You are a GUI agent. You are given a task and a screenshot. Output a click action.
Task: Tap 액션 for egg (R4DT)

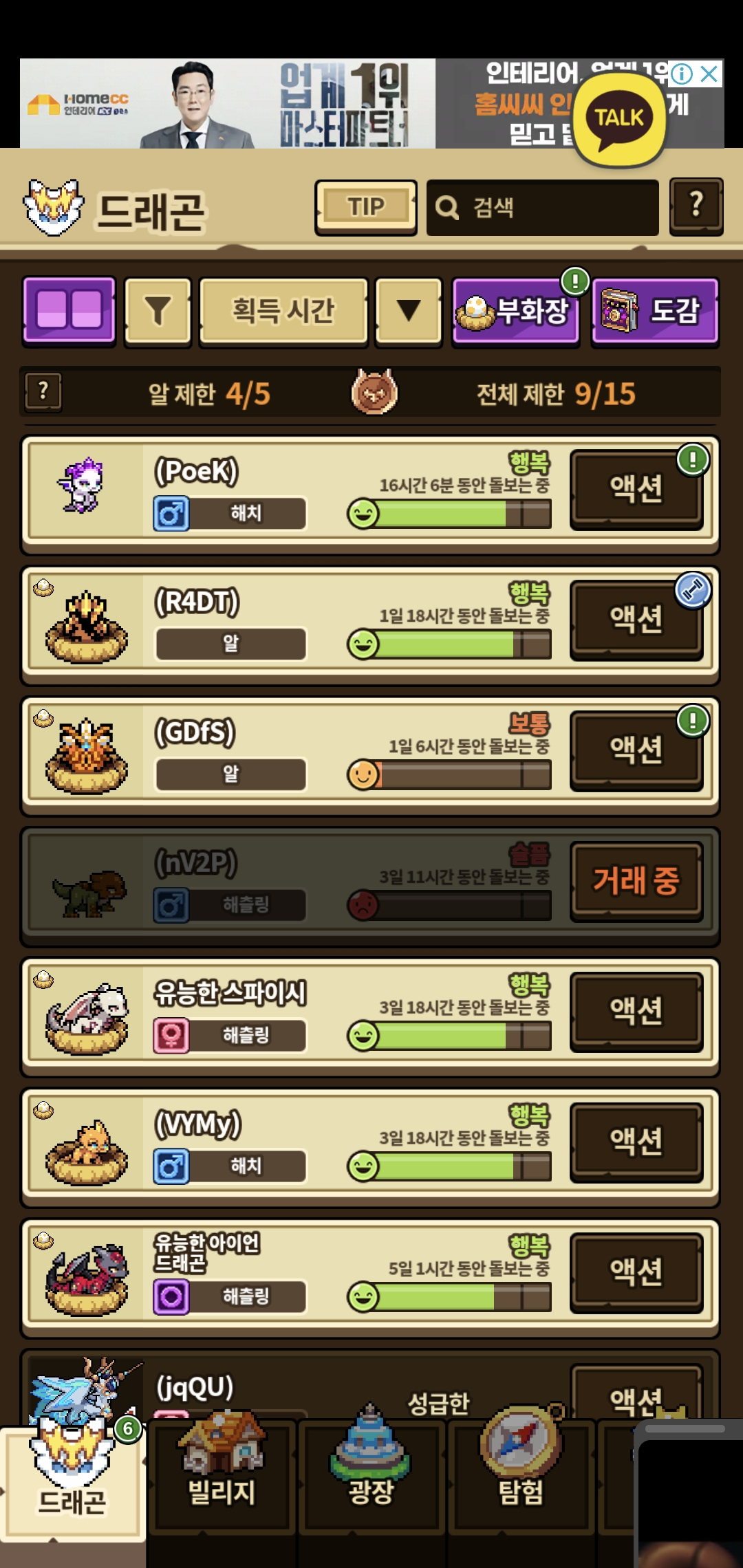pyautogui.click(x=636, y=619)
